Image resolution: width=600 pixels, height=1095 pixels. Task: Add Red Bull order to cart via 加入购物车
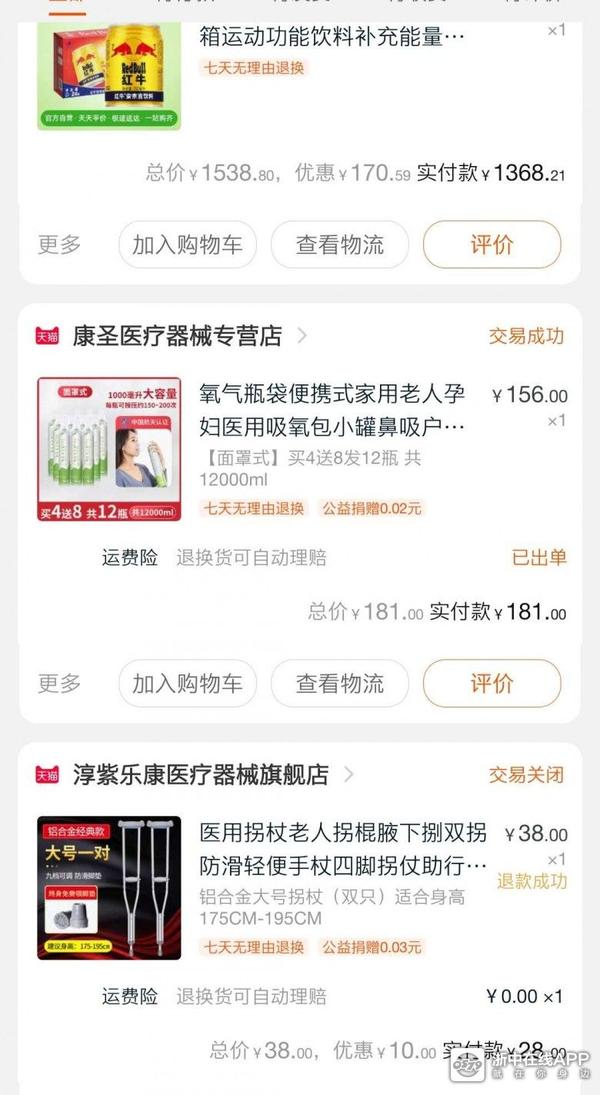(x=187, y=245)
